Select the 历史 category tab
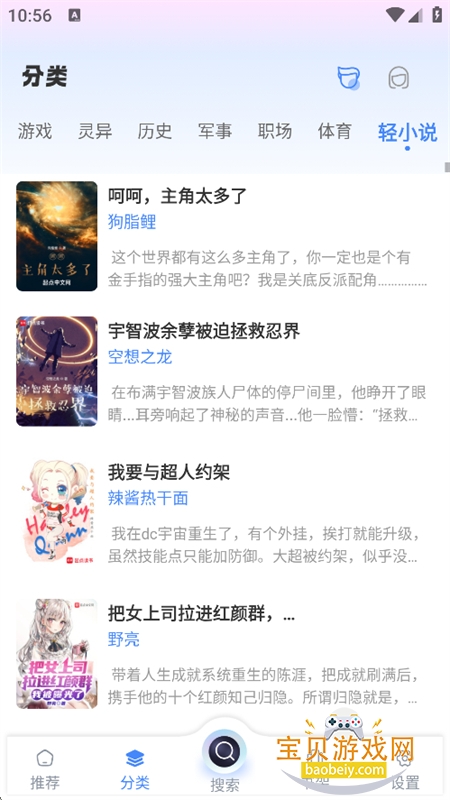450x800 pixels. coord(155,131)
